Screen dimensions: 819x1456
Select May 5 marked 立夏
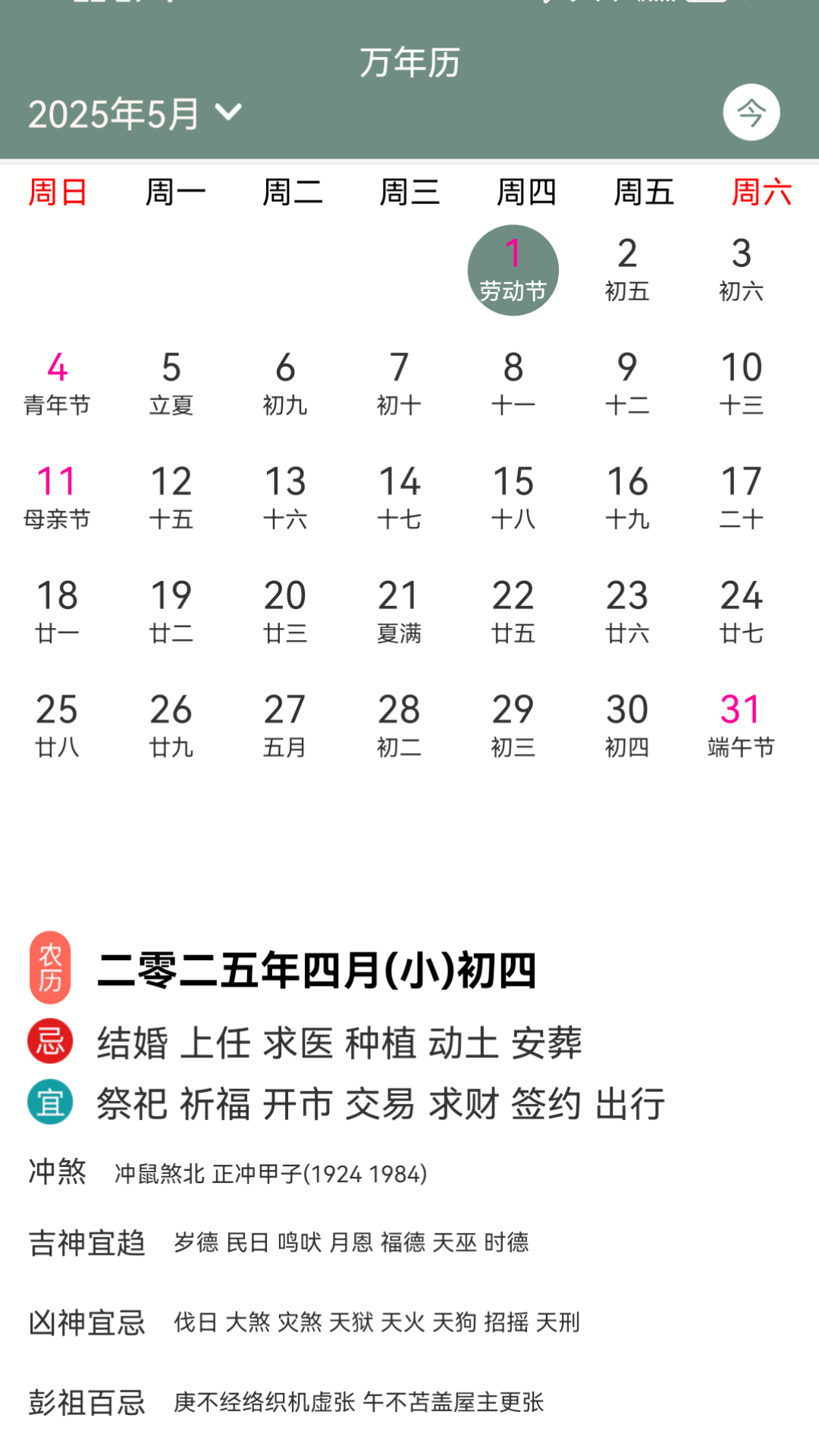click(x=172, y=383)
